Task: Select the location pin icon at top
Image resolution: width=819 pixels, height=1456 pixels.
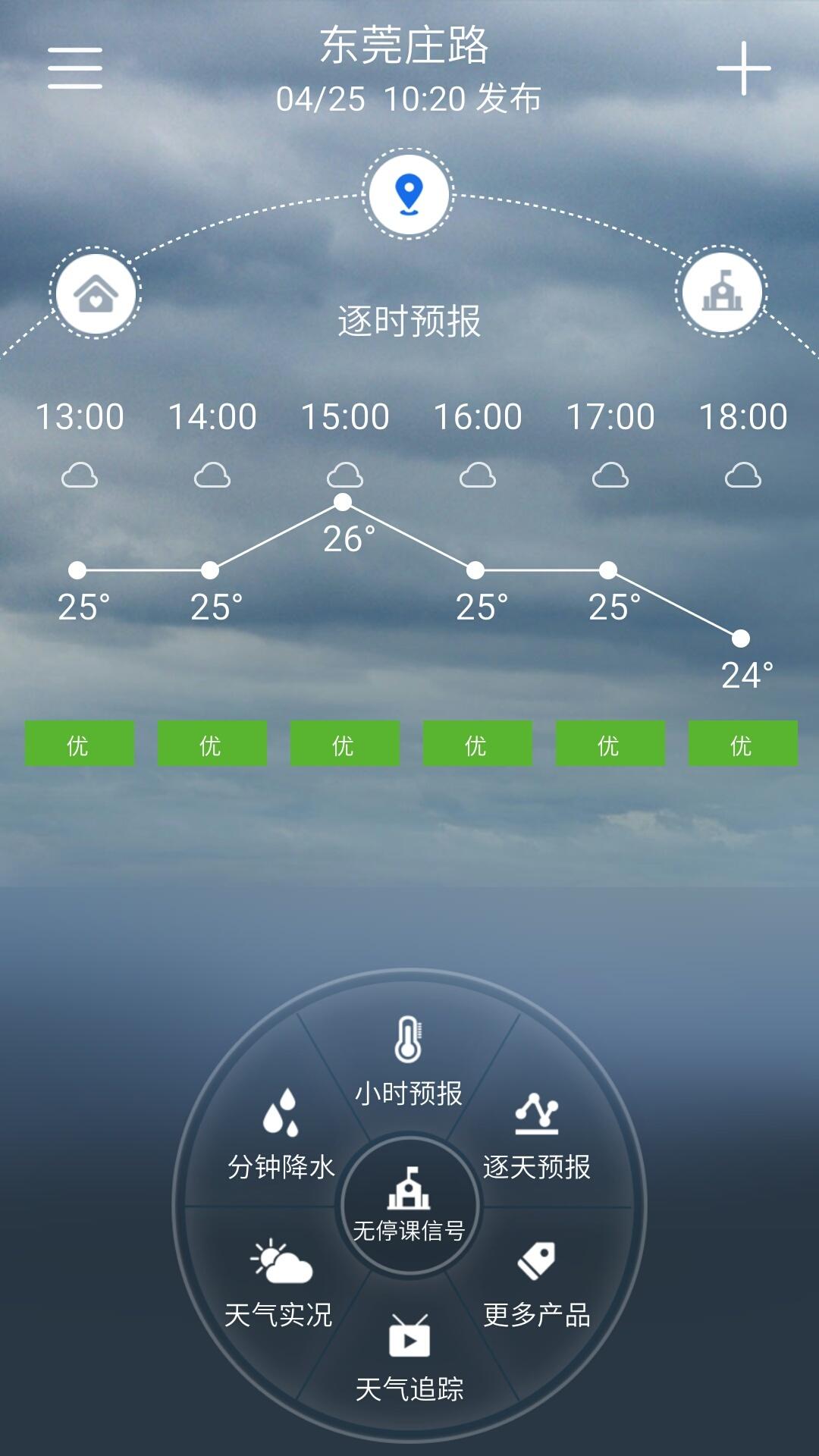Action: pyautogui.click(x=409, y=192)
